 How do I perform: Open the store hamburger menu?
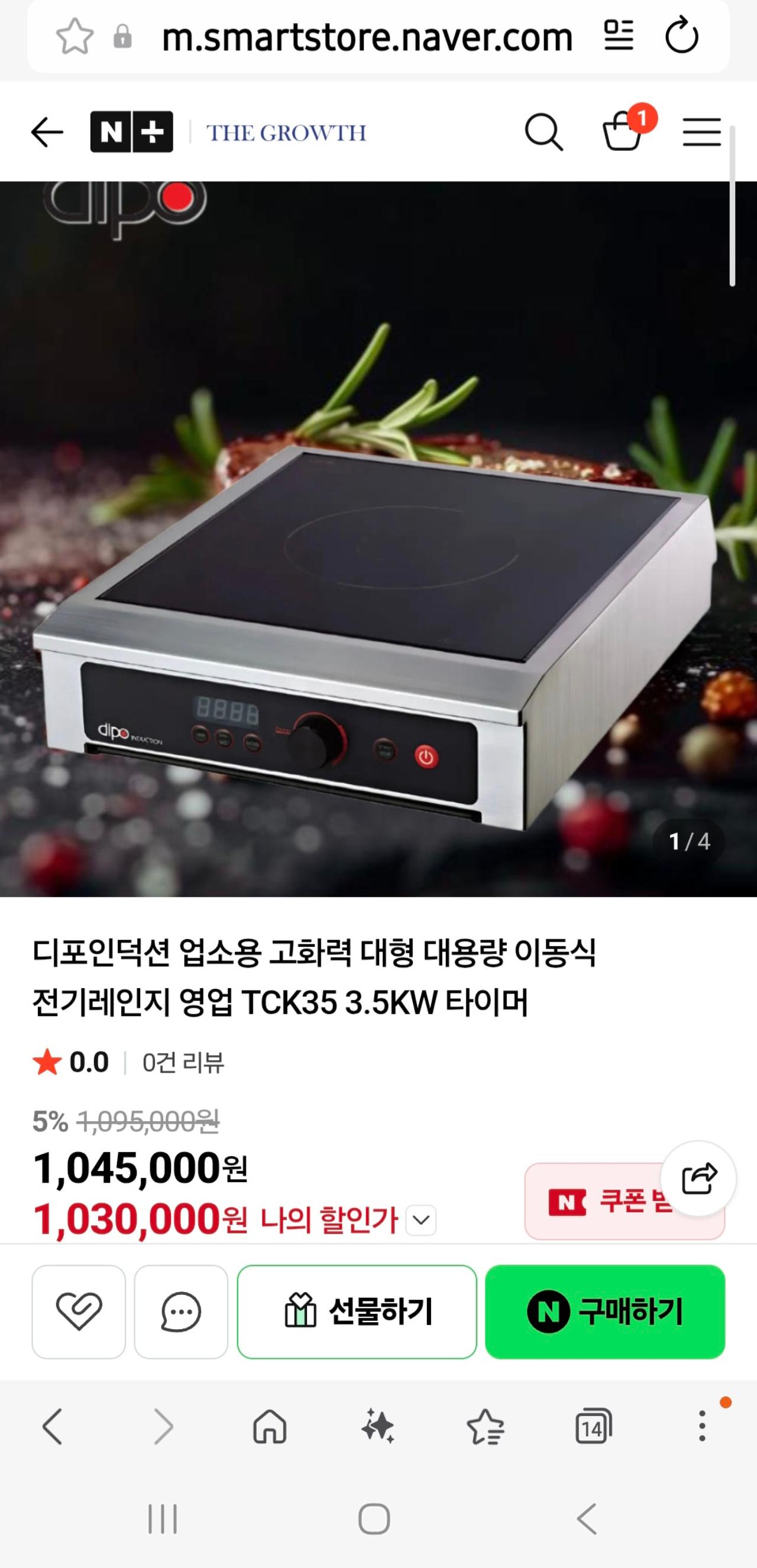coord(701,131)
